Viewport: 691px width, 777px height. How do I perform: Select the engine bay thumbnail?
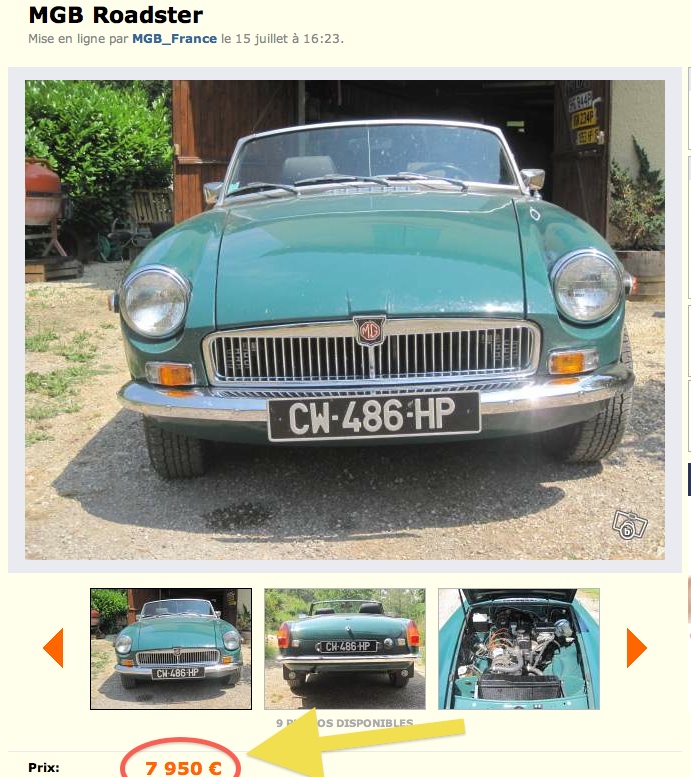518,648
